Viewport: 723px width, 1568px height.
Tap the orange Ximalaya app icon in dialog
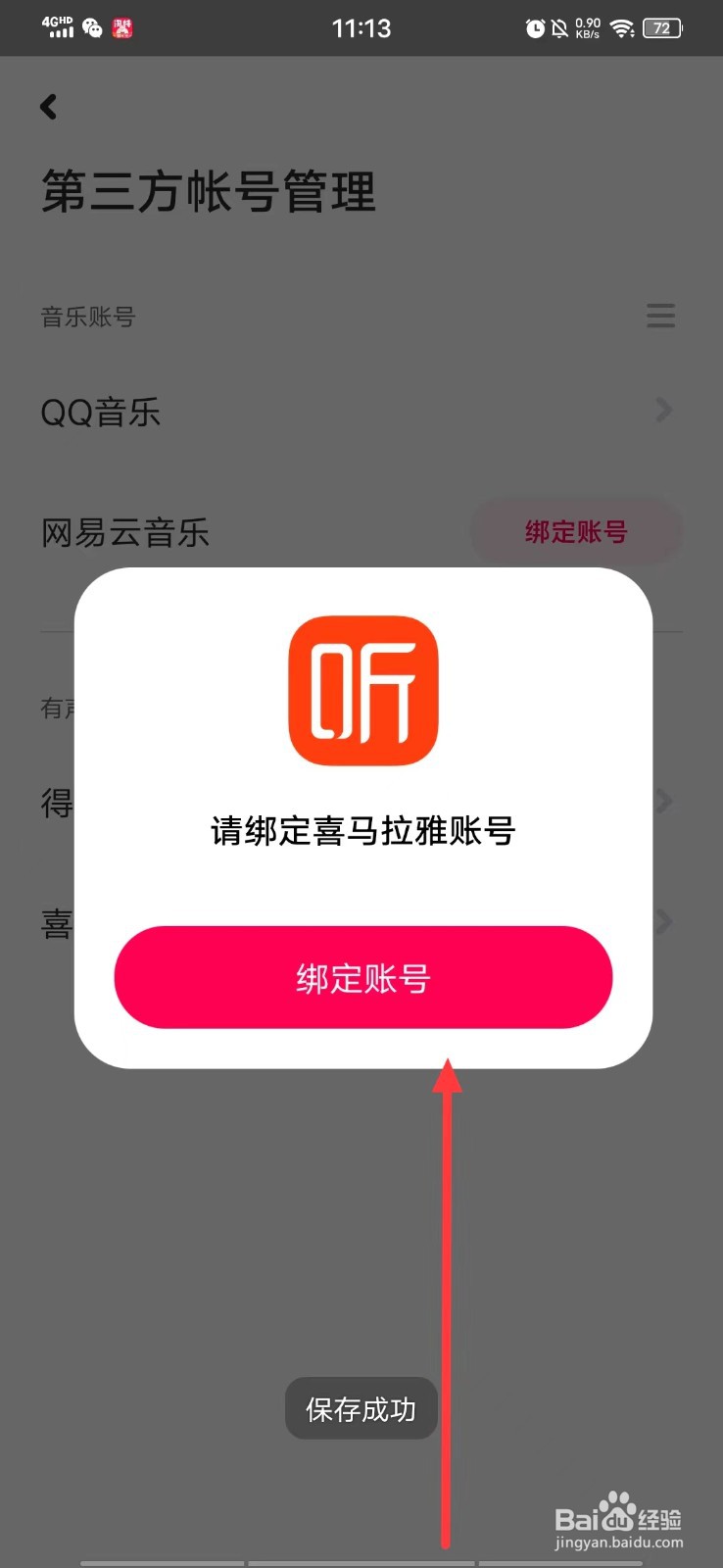(x=362, y=692)
